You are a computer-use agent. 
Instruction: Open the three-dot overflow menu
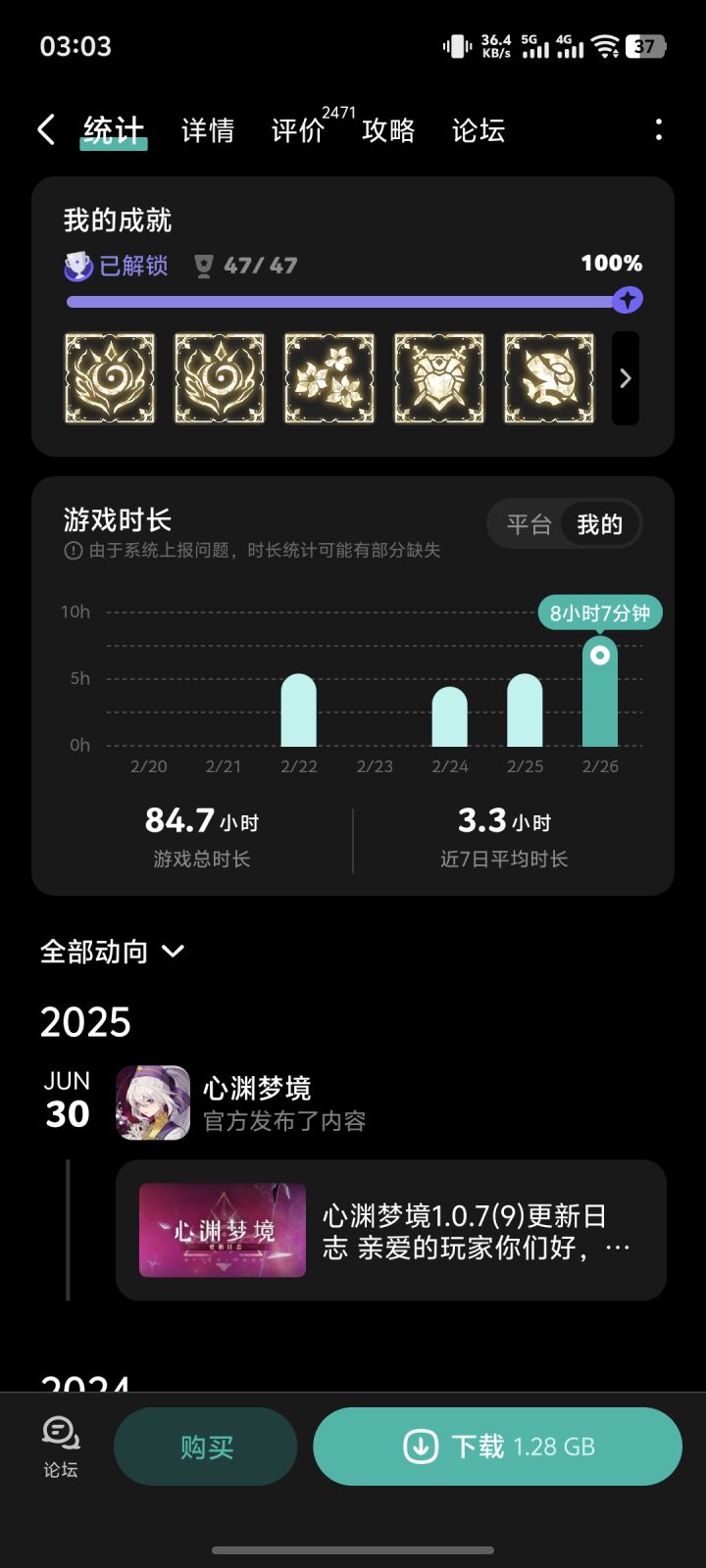658,129
